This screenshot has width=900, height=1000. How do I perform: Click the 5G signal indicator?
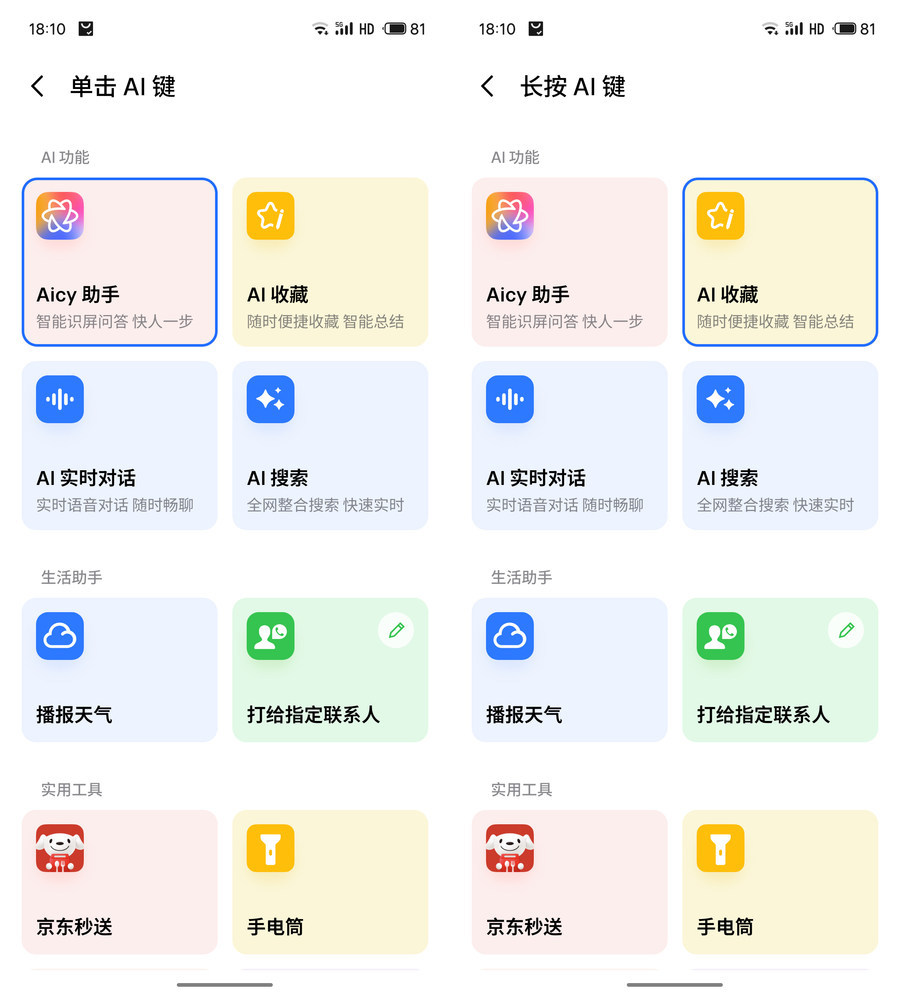(x=342, y=28)
